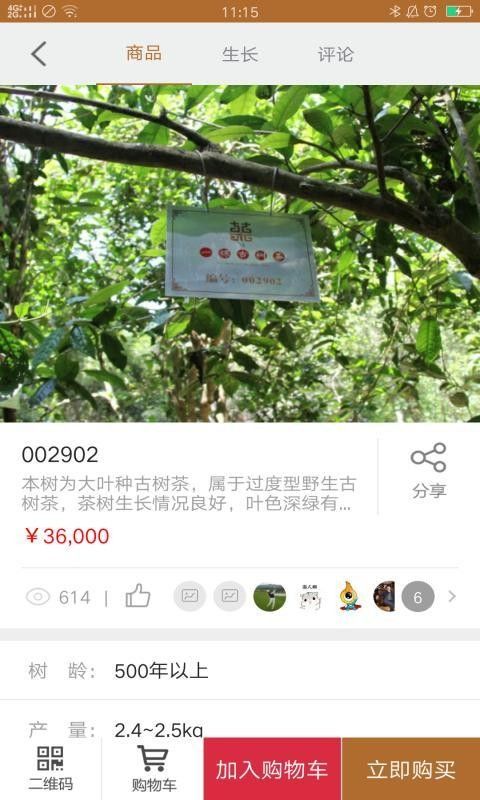Image resolution: width=480 pixels, height=800 pixels.
Task: Switch to the 评论 tab
Action: [335, 54]
